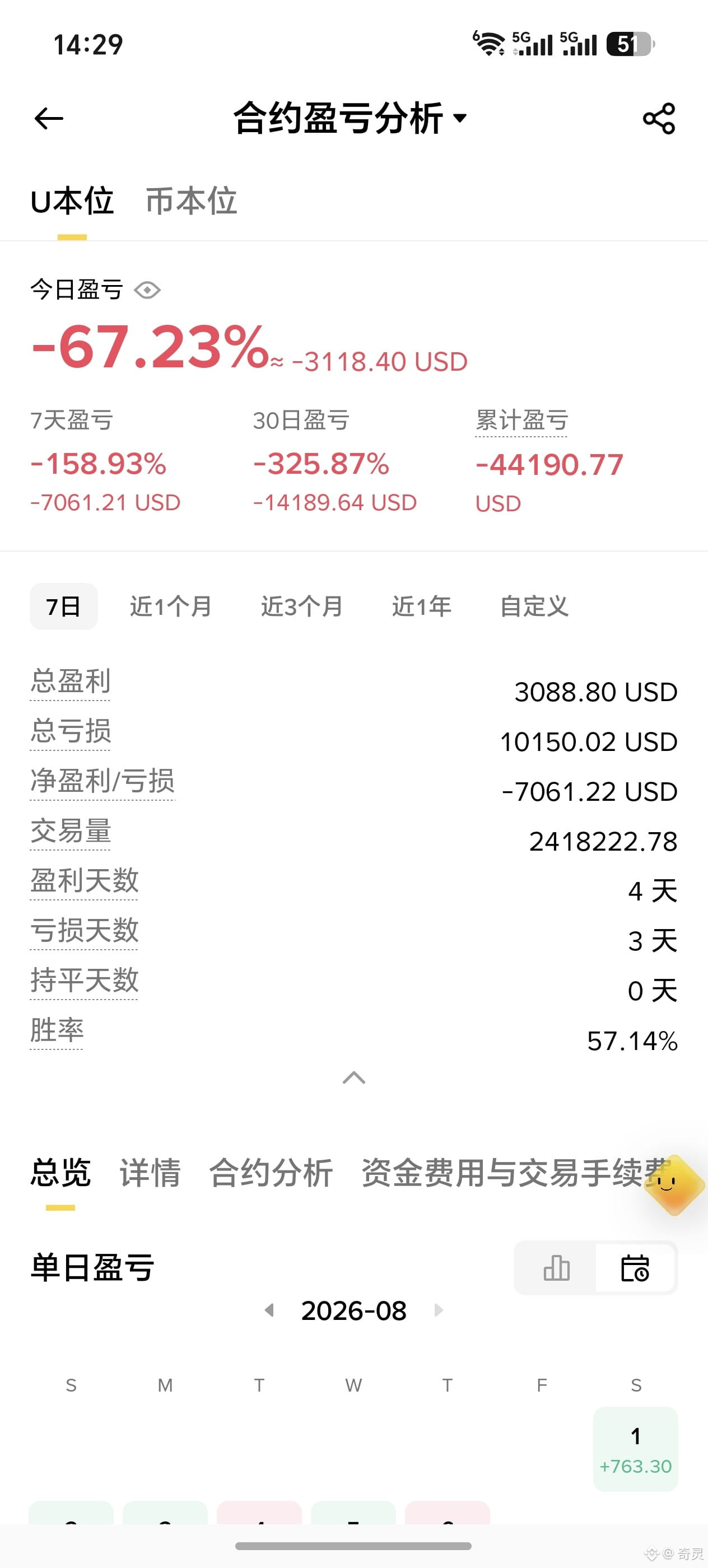708x1568 pixels.
Task: Share this profit and loss analysis
Action: [659, 118]
